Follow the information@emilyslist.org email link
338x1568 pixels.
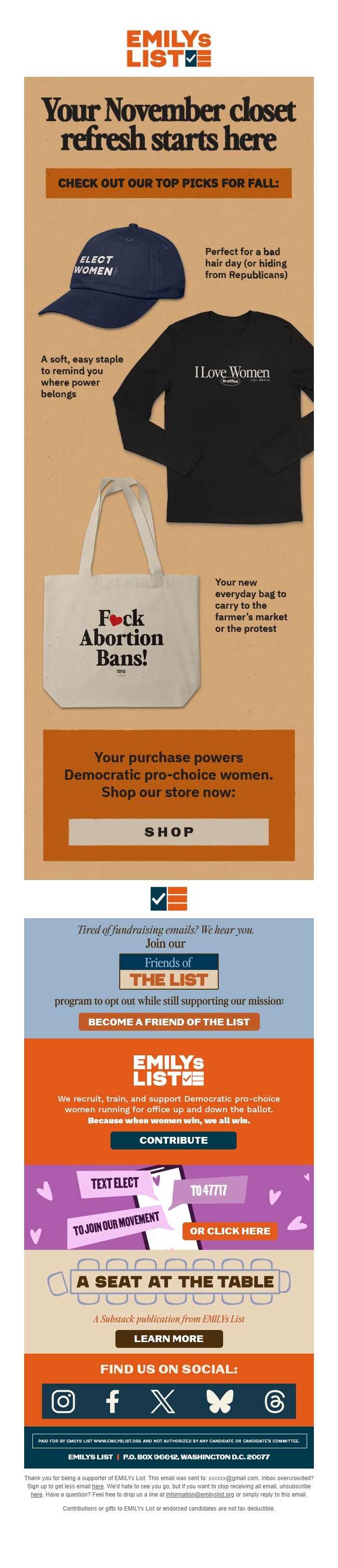(x=200, y=1494)
